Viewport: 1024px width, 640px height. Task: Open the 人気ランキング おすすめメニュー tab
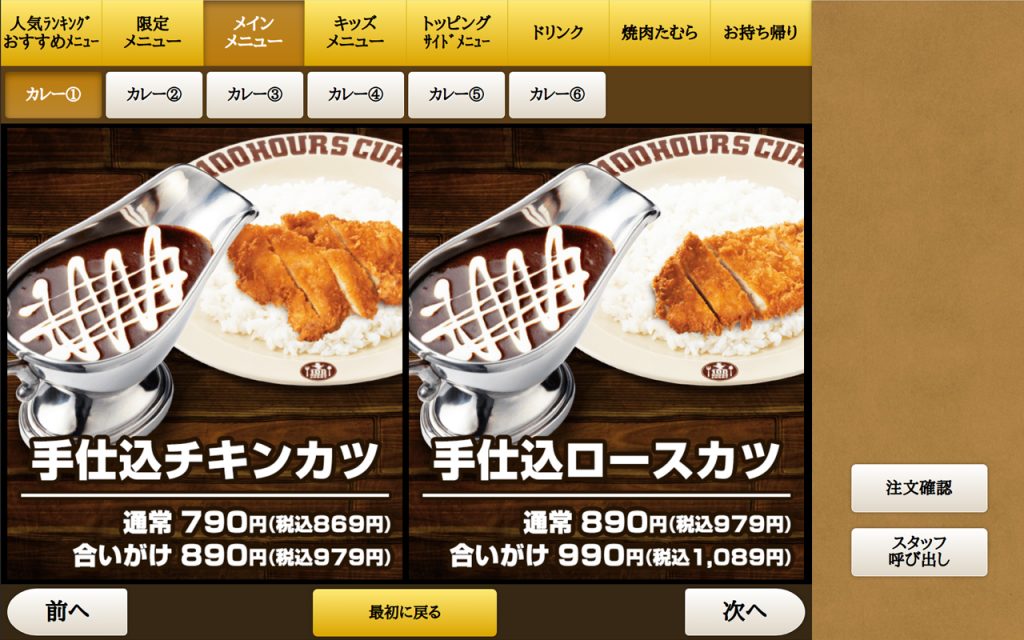pos(51,33)
